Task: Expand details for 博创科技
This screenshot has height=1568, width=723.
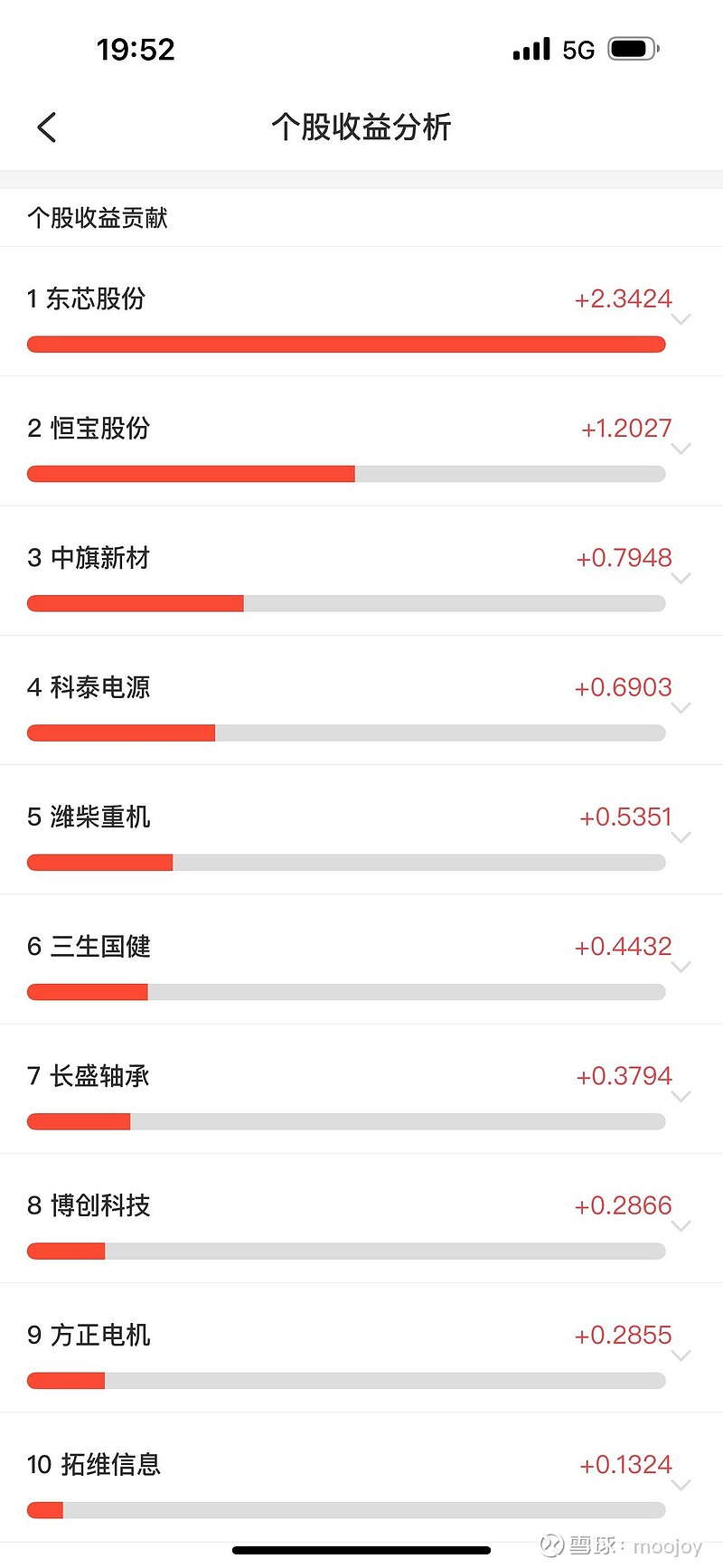Action: [x=681, y=1226]
